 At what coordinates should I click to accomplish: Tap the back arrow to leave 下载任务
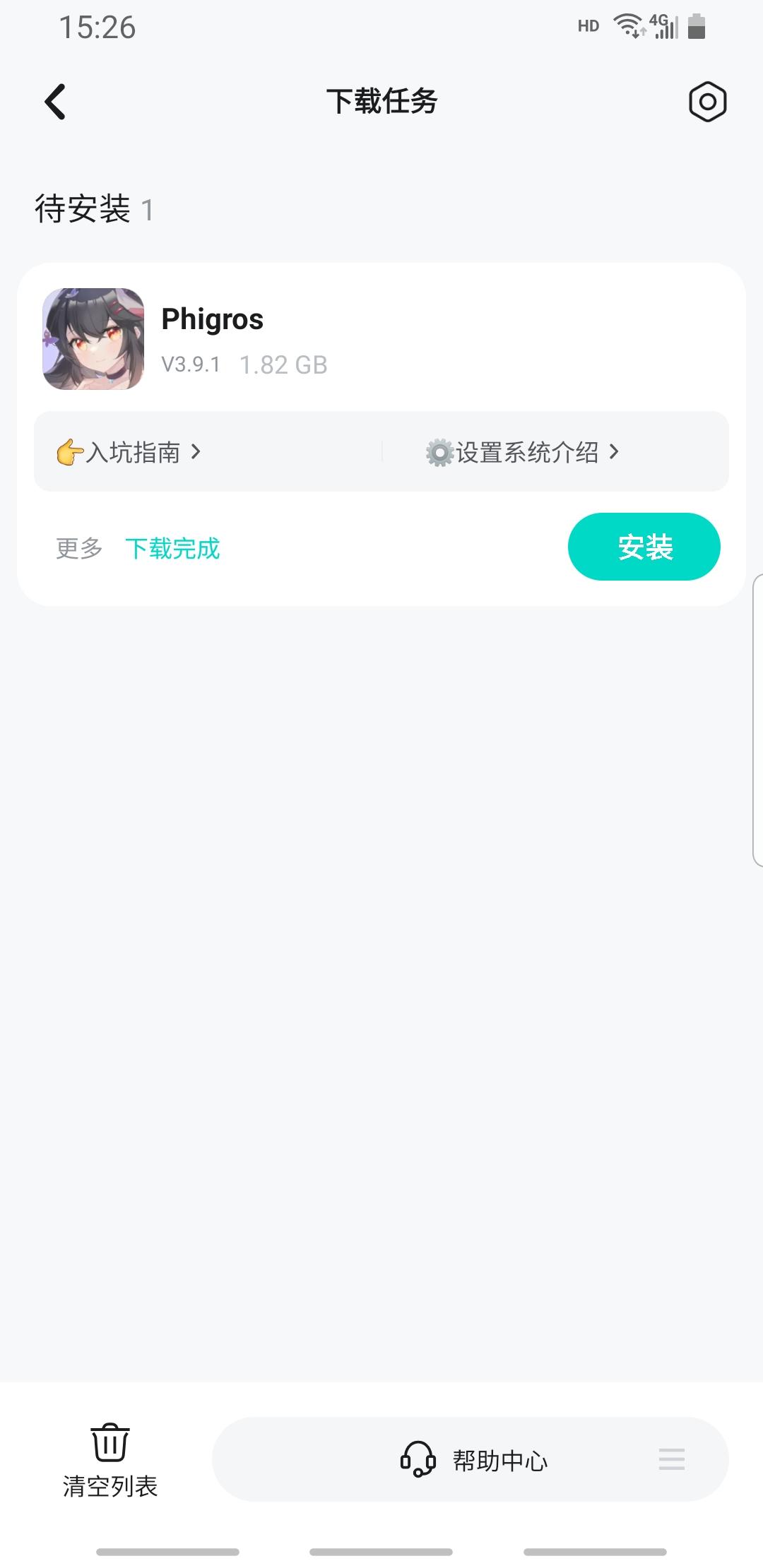(x=56, y=102)
